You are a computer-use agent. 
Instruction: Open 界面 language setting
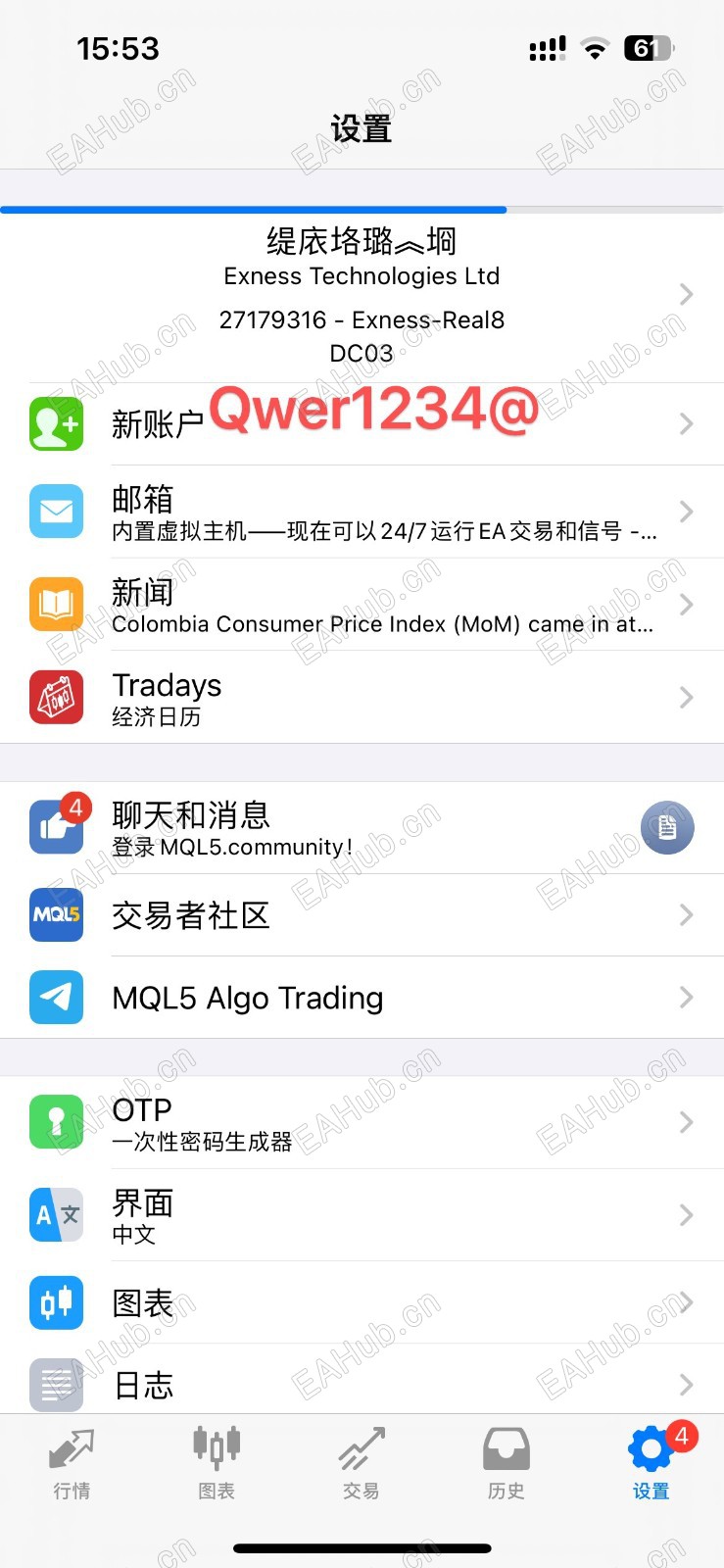point(362,1215)
